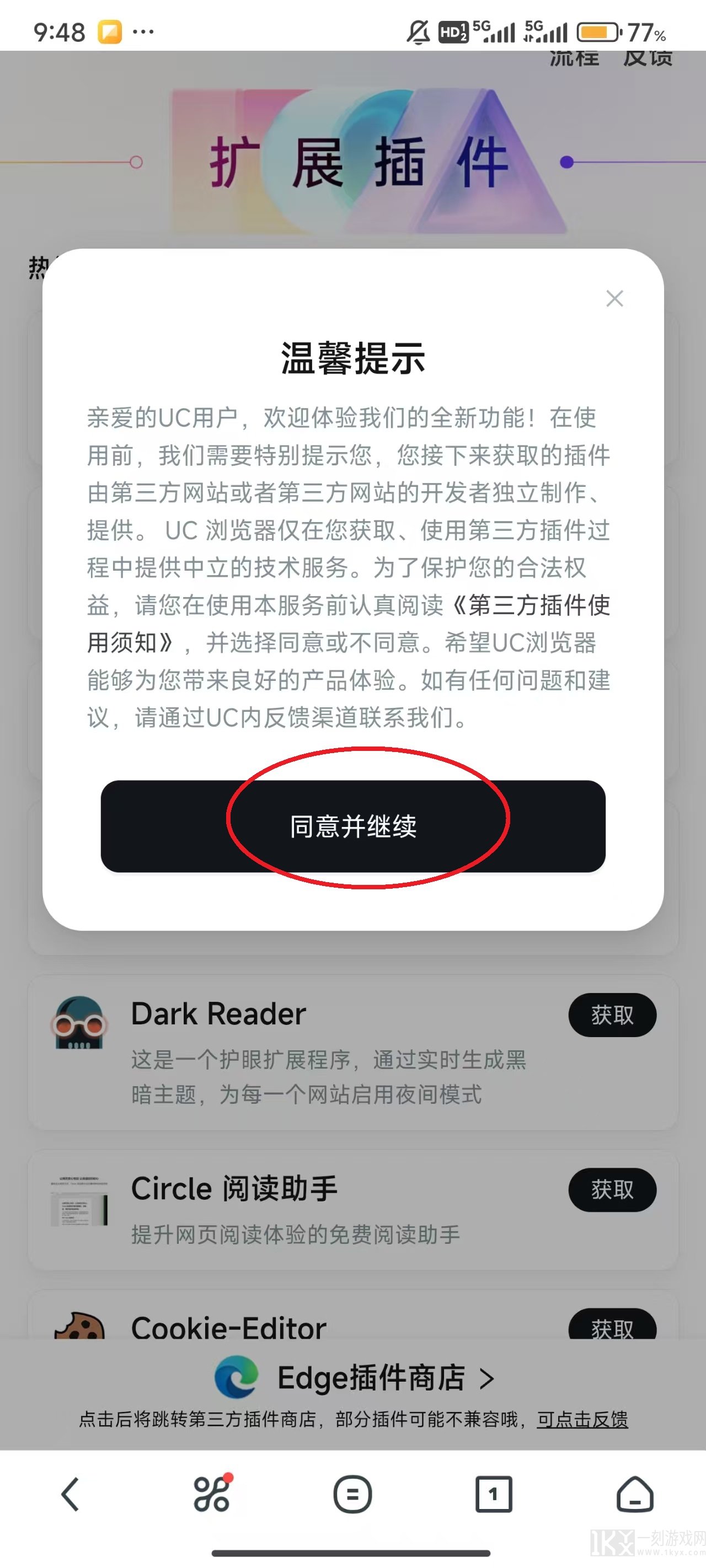This screenshot has height=1568, width=706.
Task: Get the Cookie-Editor extension
Action: [612, 1327]
